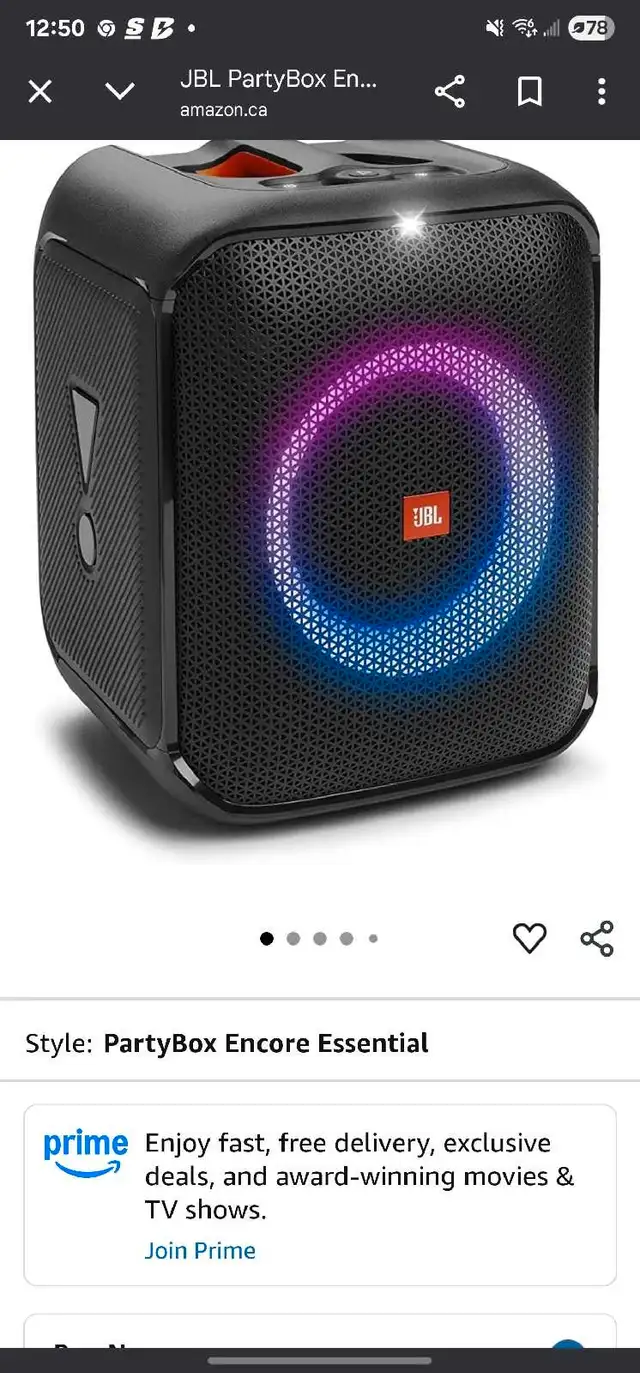
Task: Share the page from the top bar
Action: tap(450, 92)
